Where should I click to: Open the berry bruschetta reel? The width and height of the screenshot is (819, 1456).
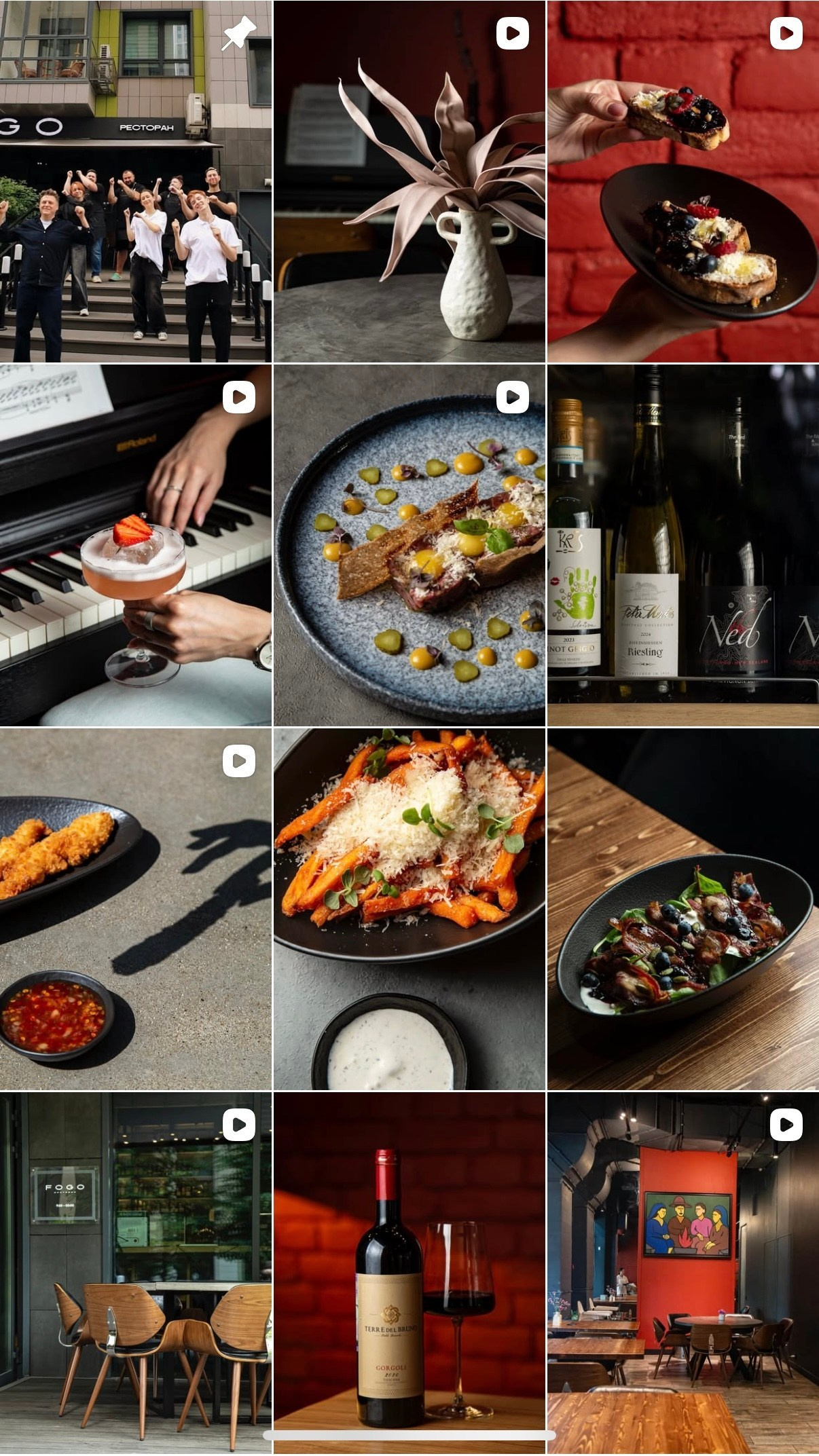click(x=682, y=181)
